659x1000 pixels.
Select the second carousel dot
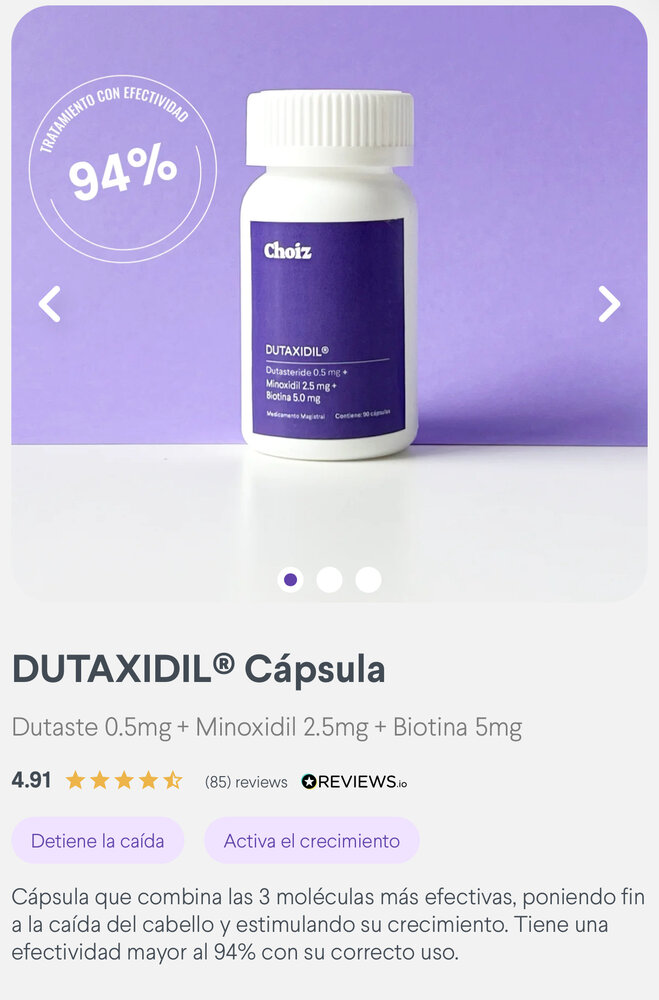coord(329,580)
